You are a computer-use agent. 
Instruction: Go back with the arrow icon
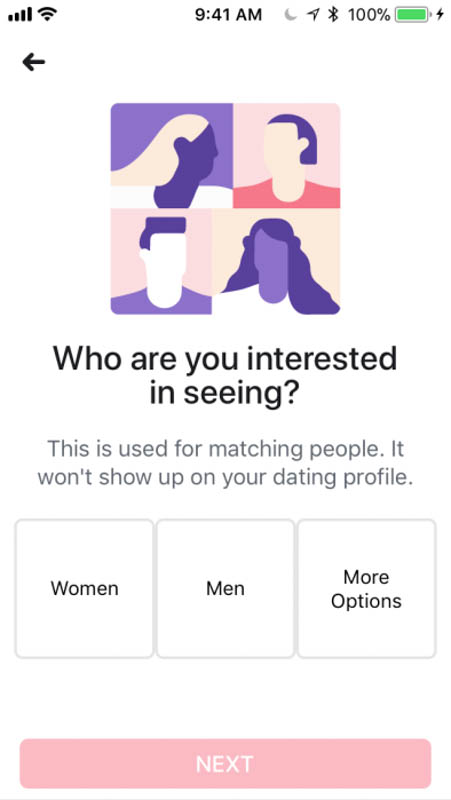pos(34,62)
